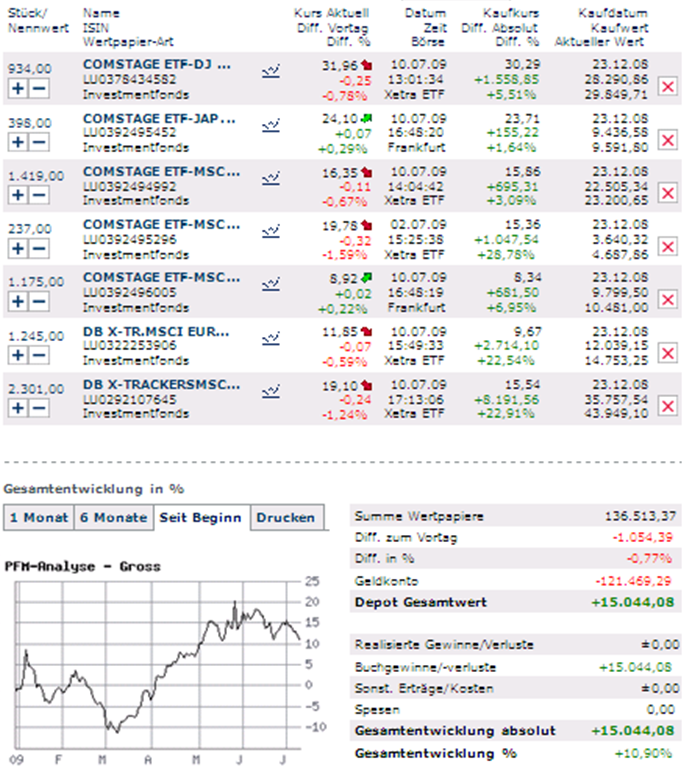
Task: Print via the Drucken button
Action: [285, 518]
